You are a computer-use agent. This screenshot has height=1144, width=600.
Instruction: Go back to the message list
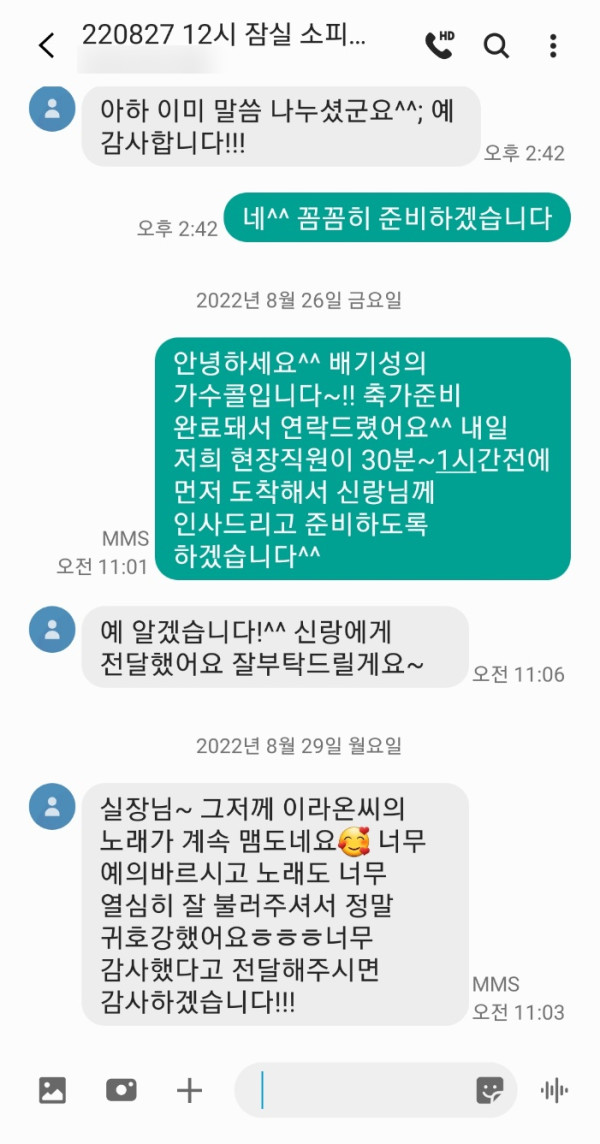pyautogui.click(x=46, y=45)
